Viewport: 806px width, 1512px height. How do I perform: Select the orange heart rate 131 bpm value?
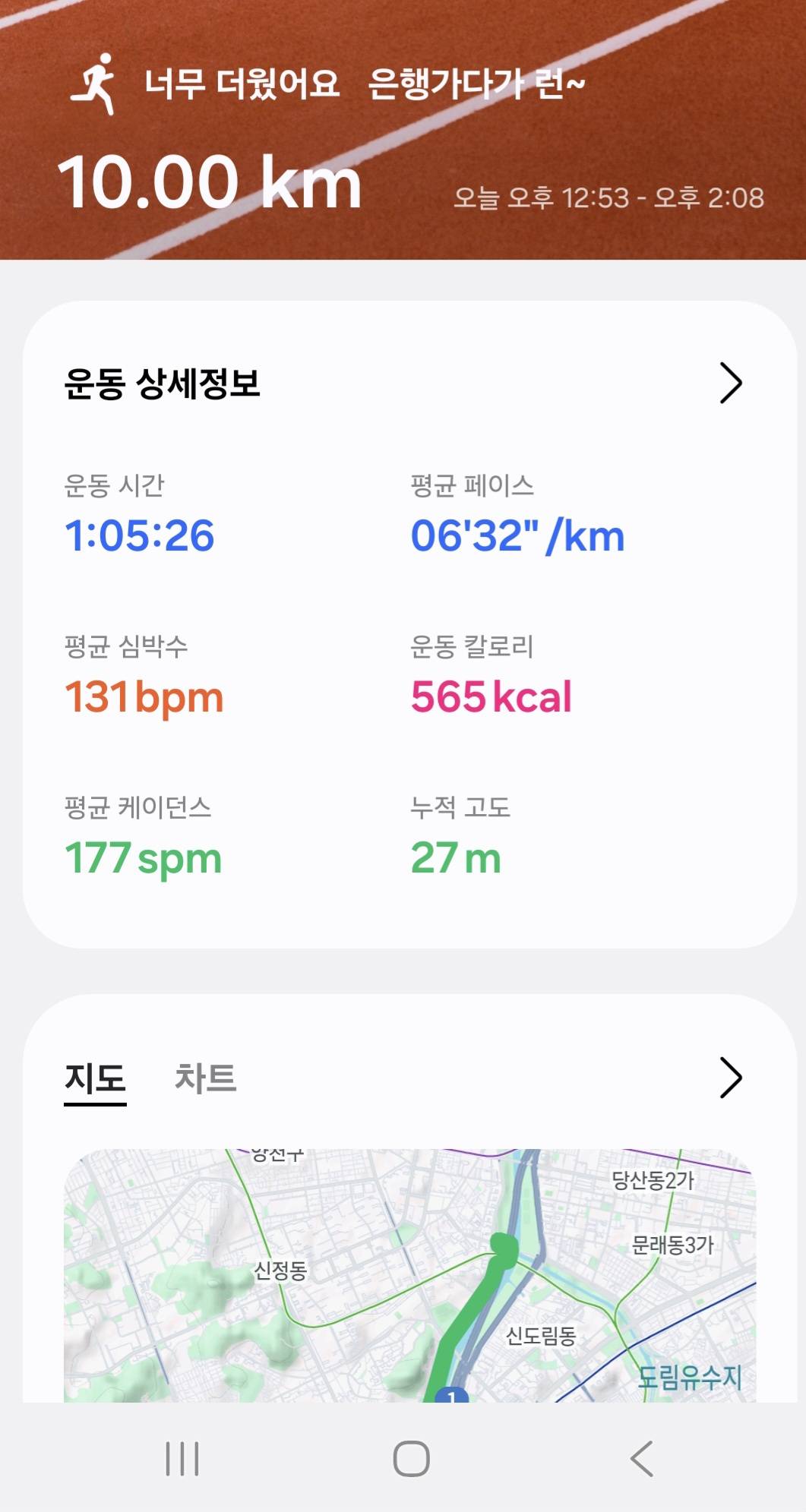[x=142, y=695]
